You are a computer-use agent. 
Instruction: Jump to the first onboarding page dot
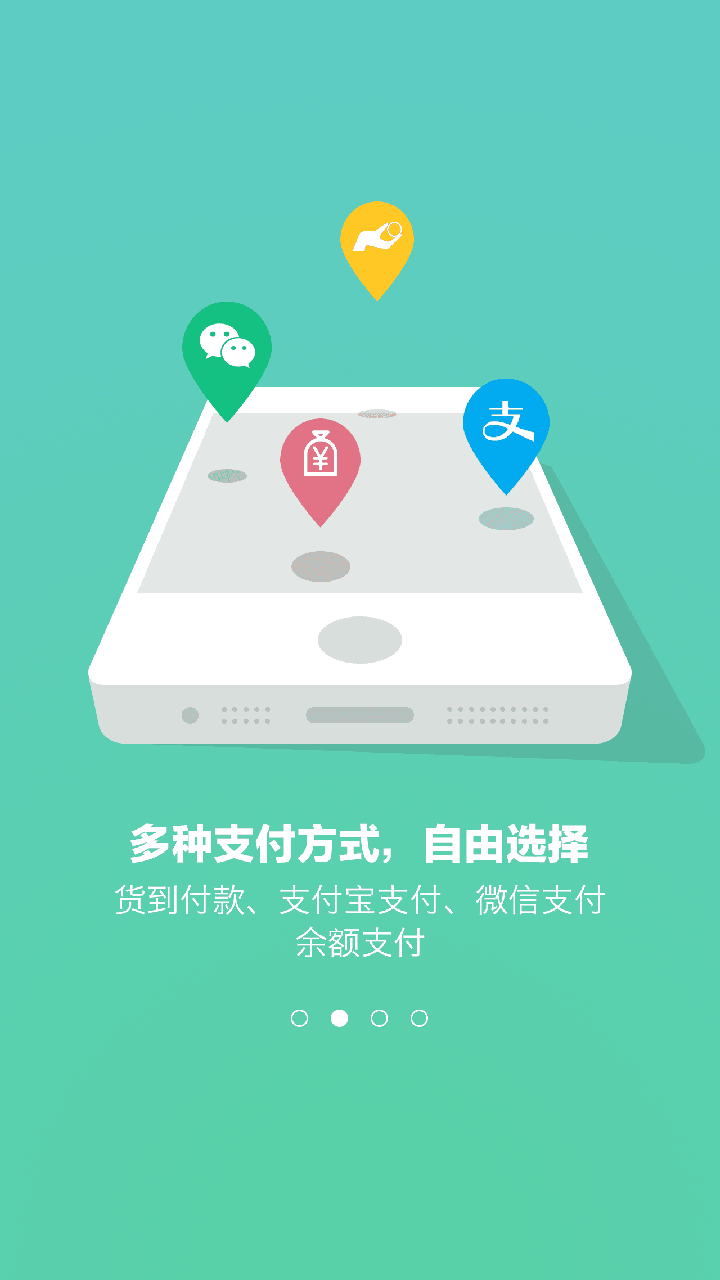[299, 1018]
